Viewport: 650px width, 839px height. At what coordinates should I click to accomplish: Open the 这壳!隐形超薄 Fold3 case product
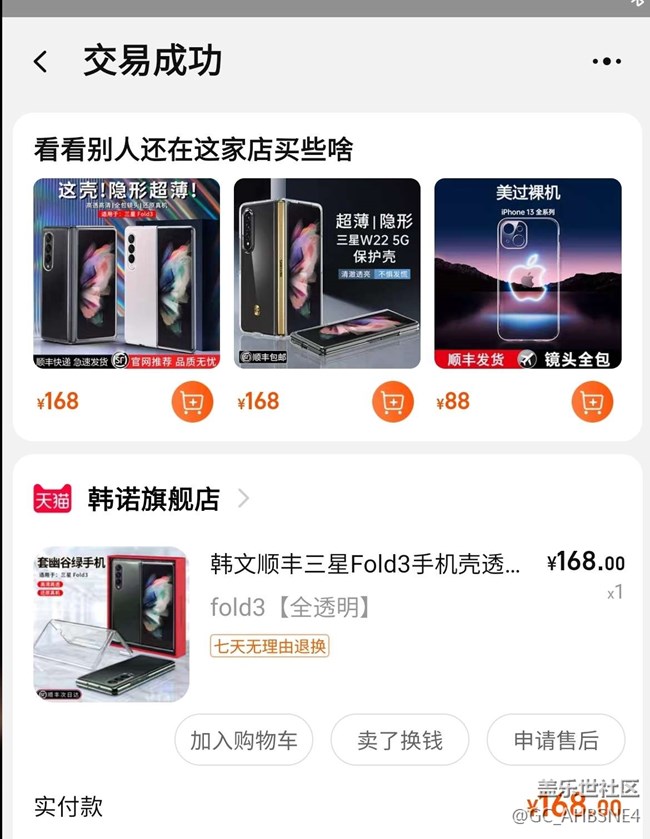(x=127, y=273)
